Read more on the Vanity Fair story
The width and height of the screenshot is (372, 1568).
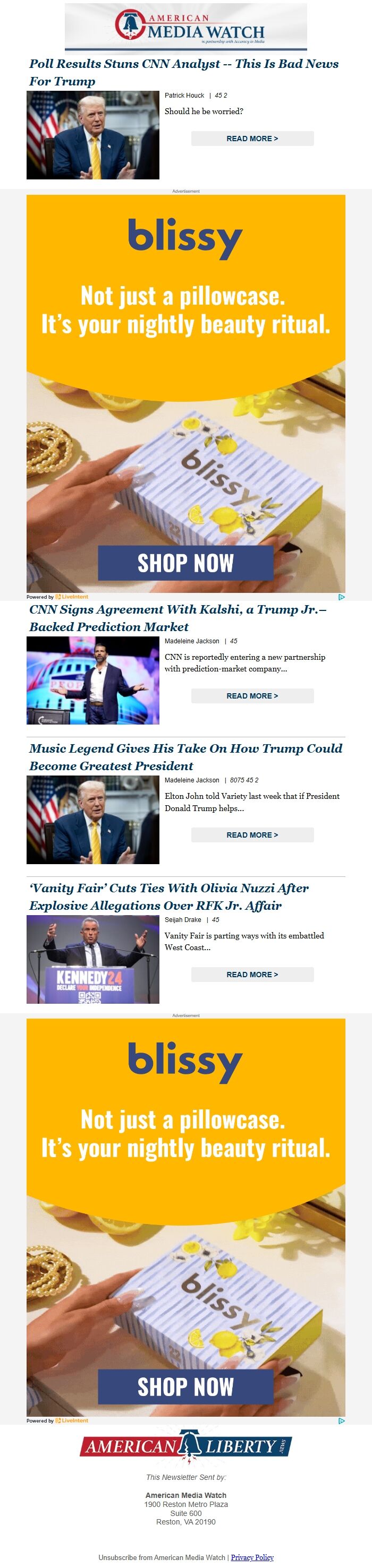pos(252,975)
